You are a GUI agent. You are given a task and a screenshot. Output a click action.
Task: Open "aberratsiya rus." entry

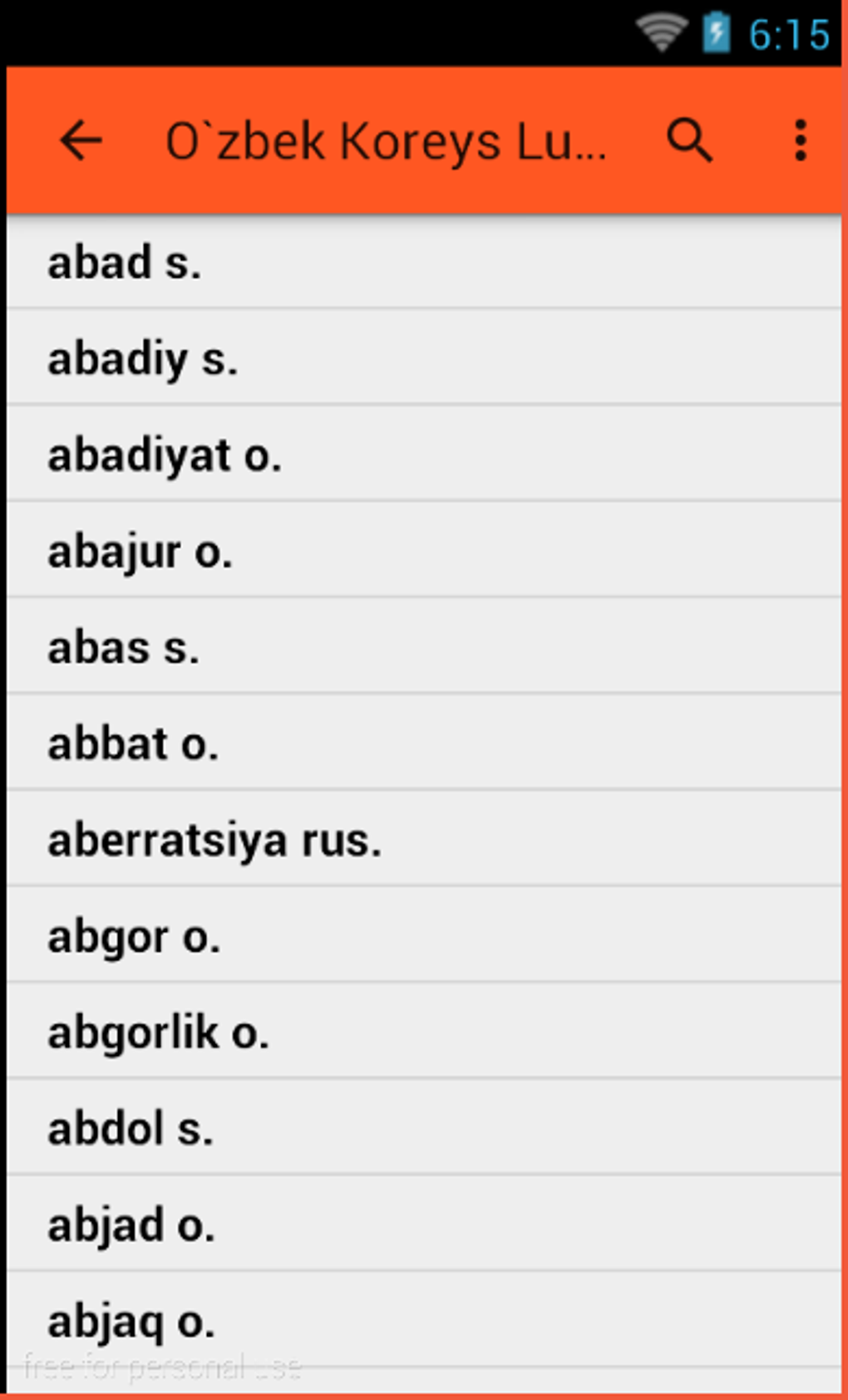[214, 840]
